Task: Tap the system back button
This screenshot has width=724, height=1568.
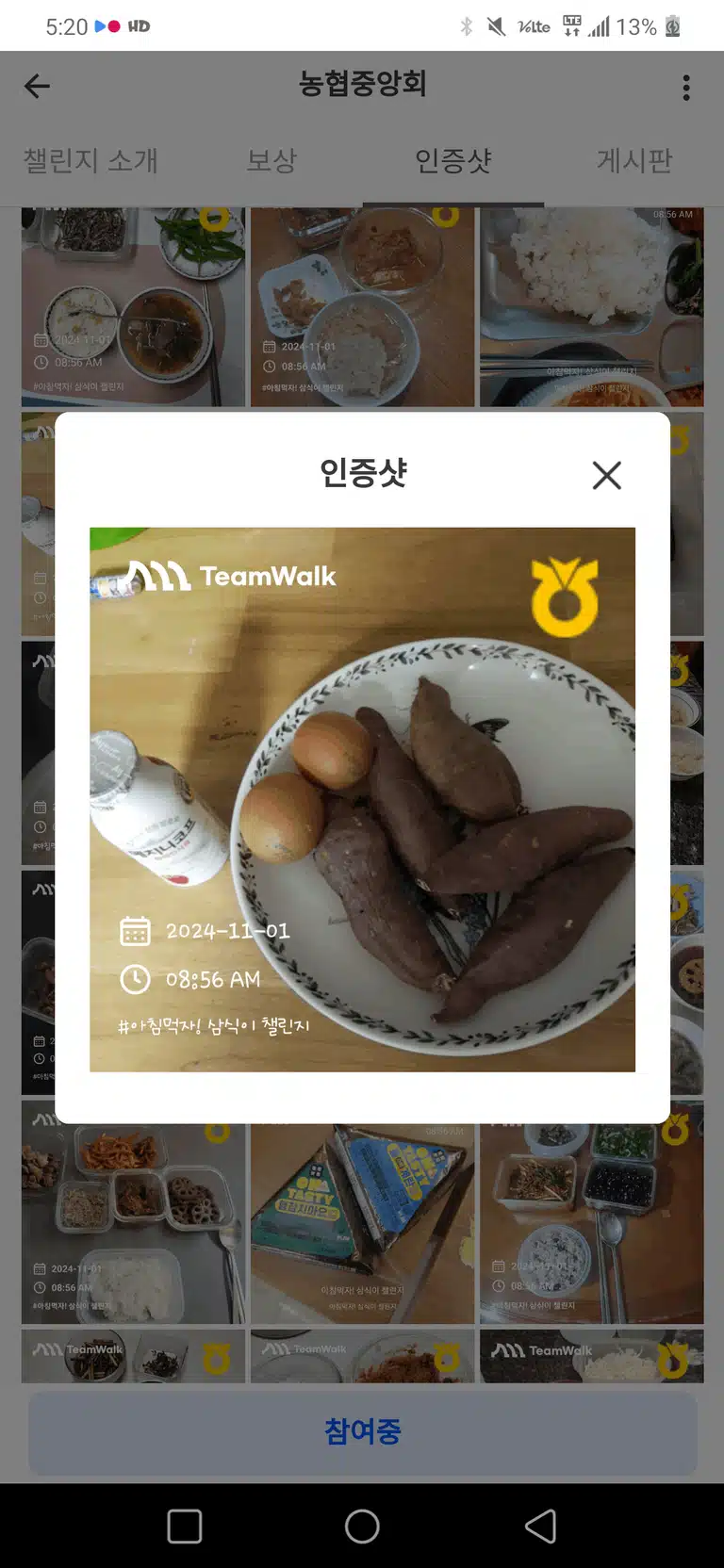Action: (540, 1526)
